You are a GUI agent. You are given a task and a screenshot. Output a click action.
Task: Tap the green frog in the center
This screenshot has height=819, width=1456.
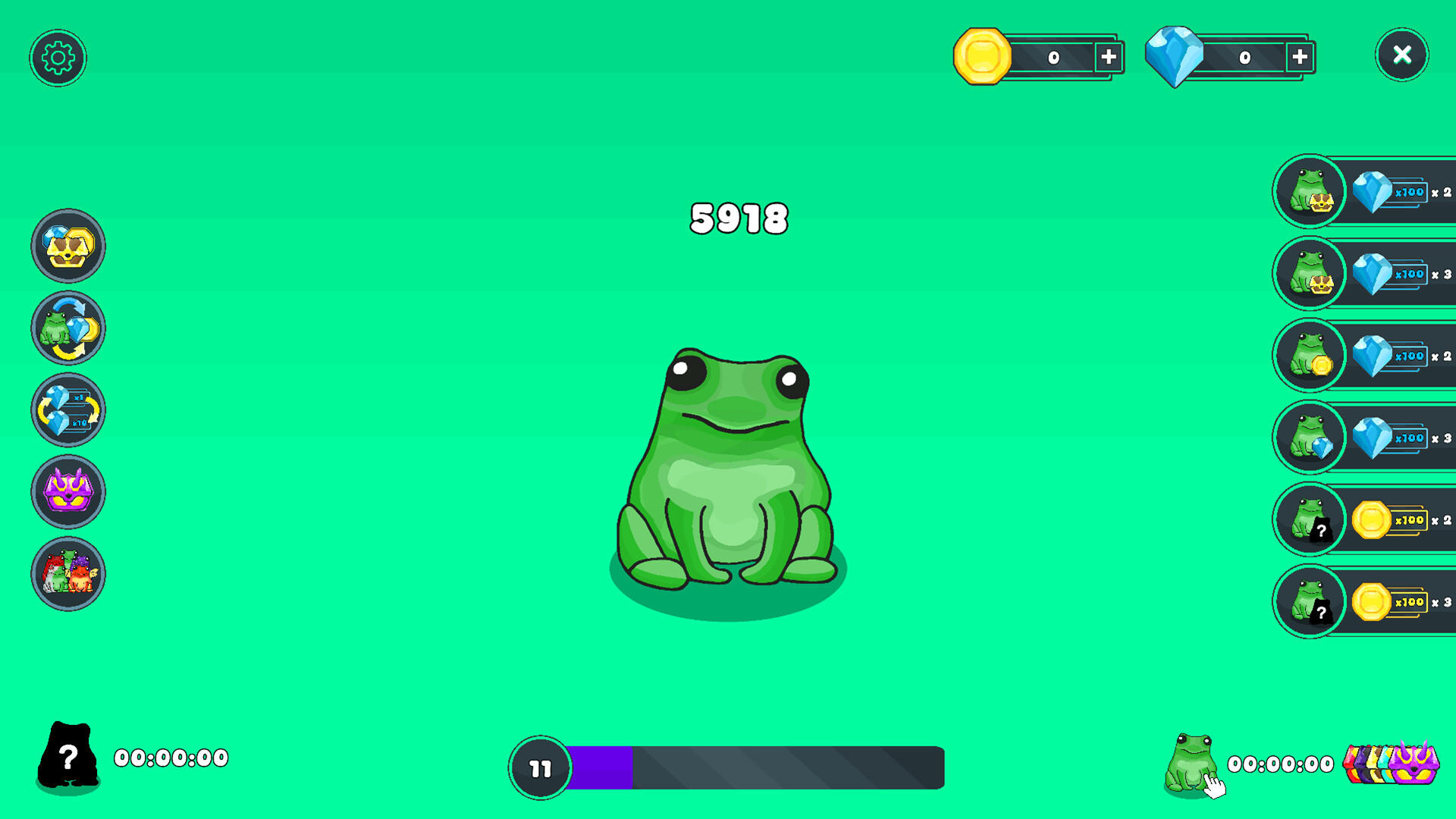tap(728, 470)
